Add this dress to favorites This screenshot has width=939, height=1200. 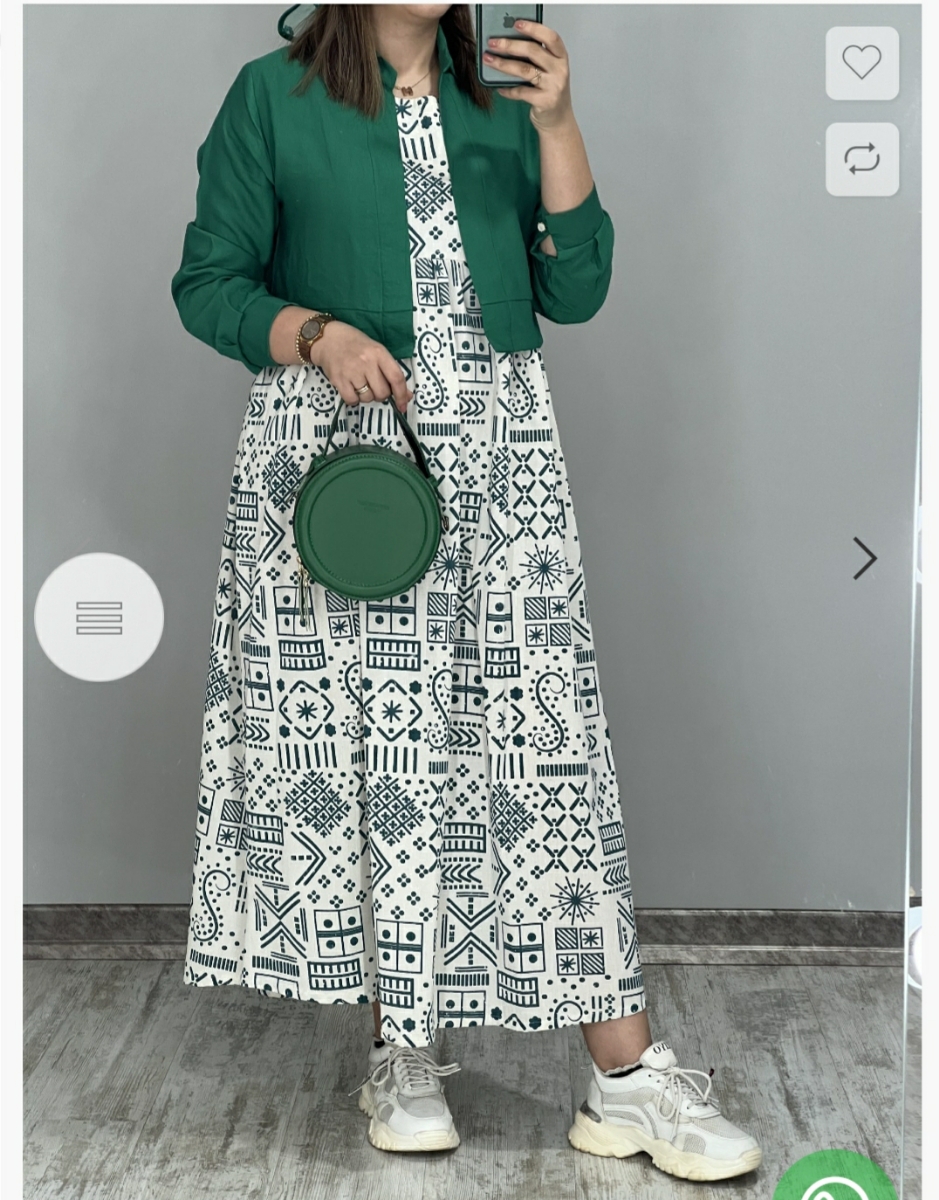pyautogui.click(x=861, y=63)
